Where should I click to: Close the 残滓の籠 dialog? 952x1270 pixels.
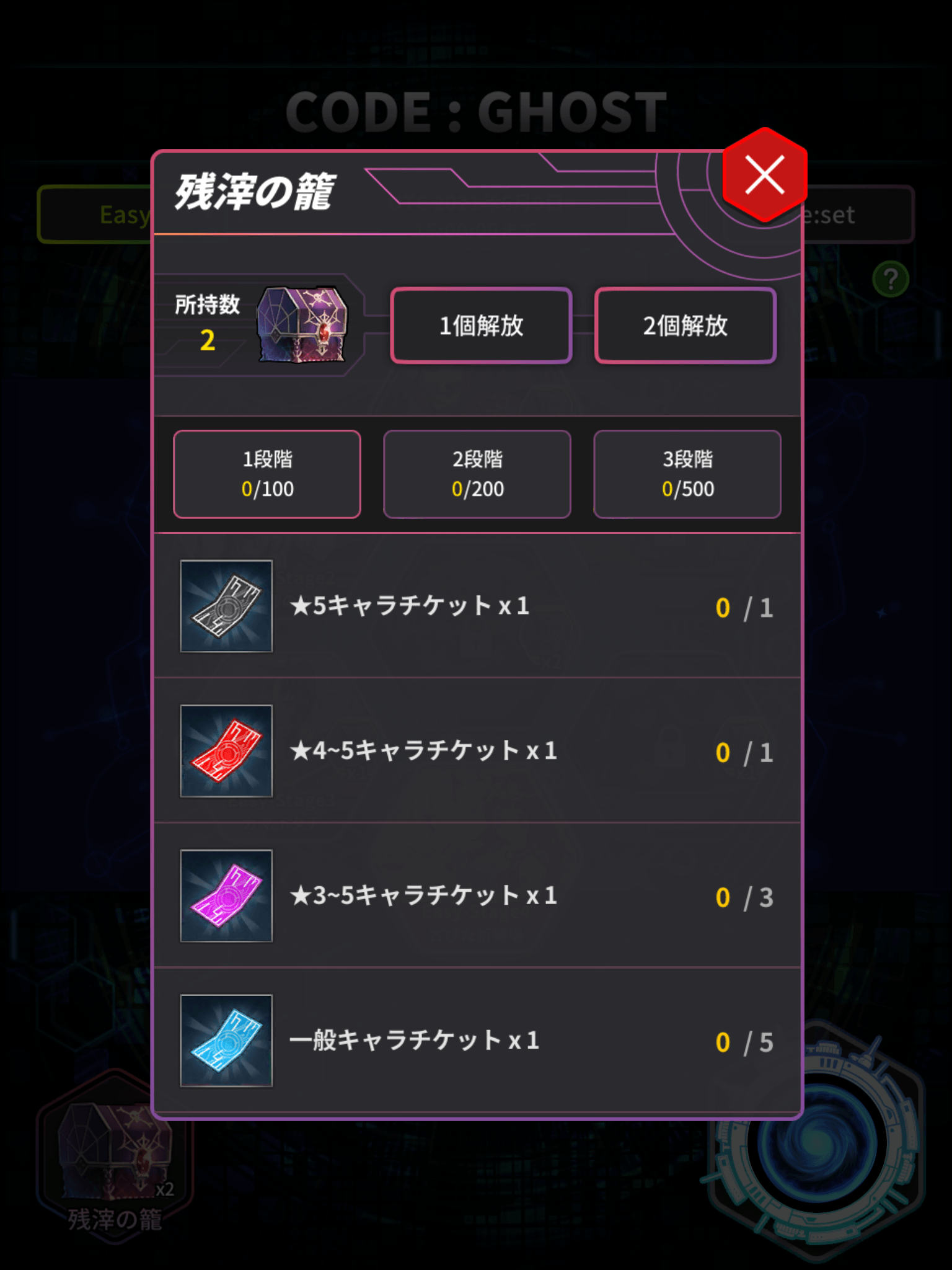764,175
